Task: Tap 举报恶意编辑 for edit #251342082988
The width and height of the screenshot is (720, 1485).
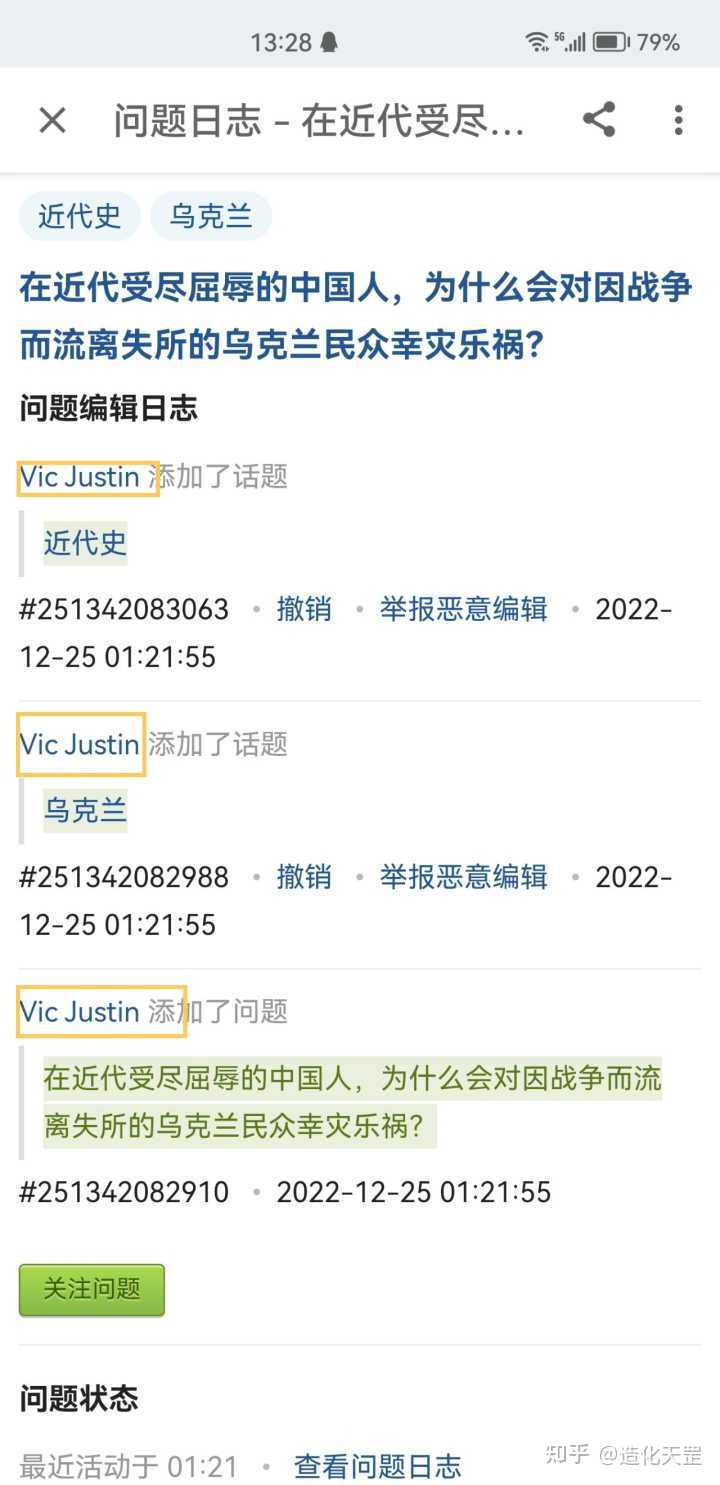Action: (463, 877)
